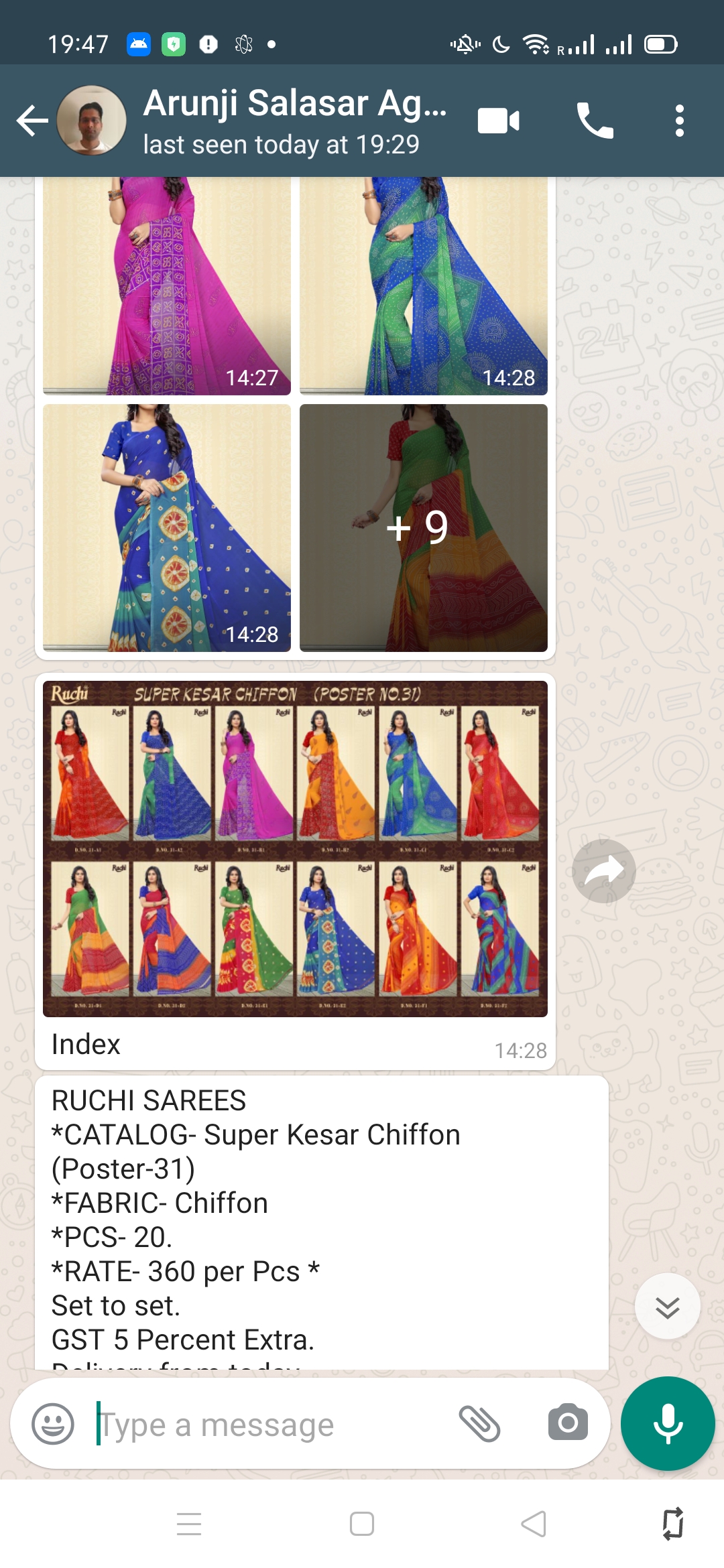Tap the Type a message field
Screen dimensions: 724x1568
268,1424
